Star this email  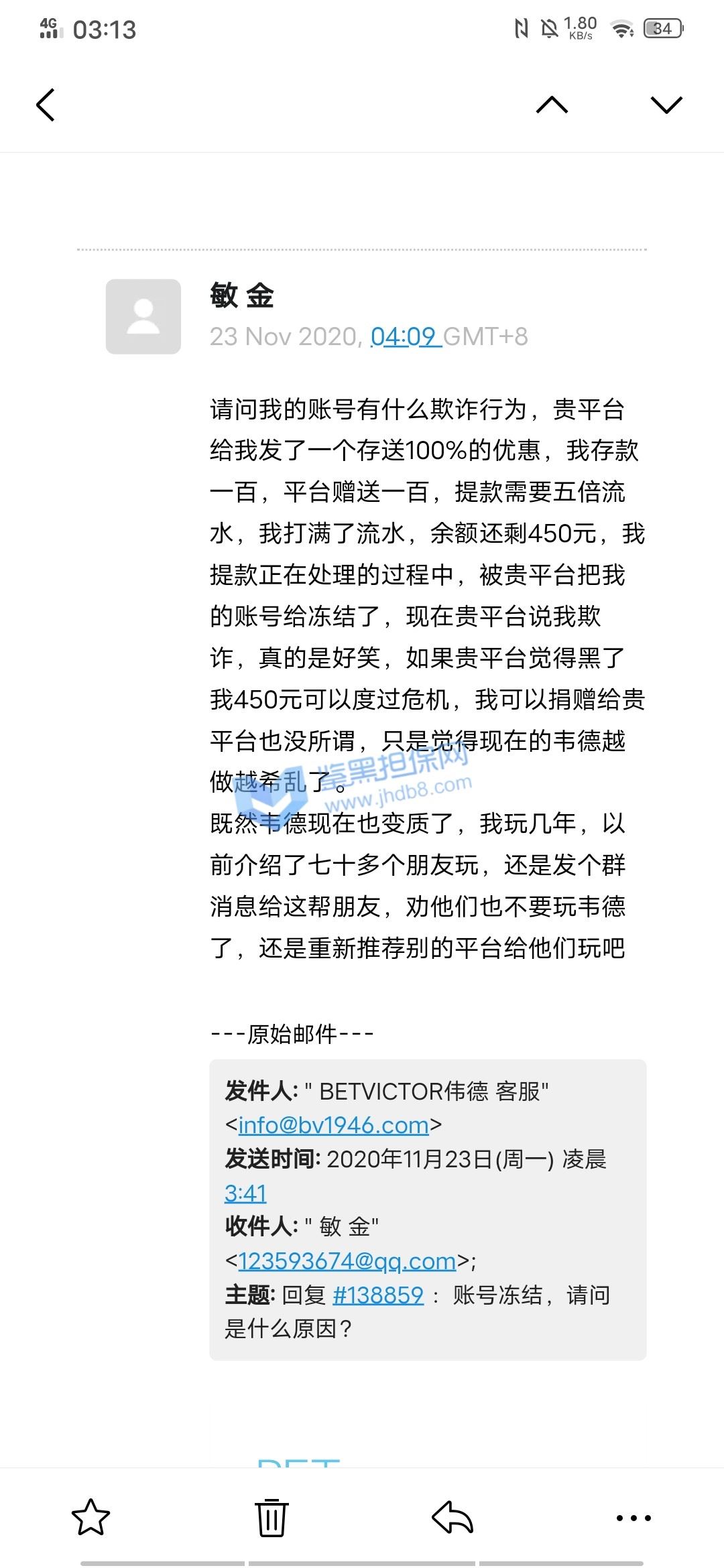point(90,1517)
